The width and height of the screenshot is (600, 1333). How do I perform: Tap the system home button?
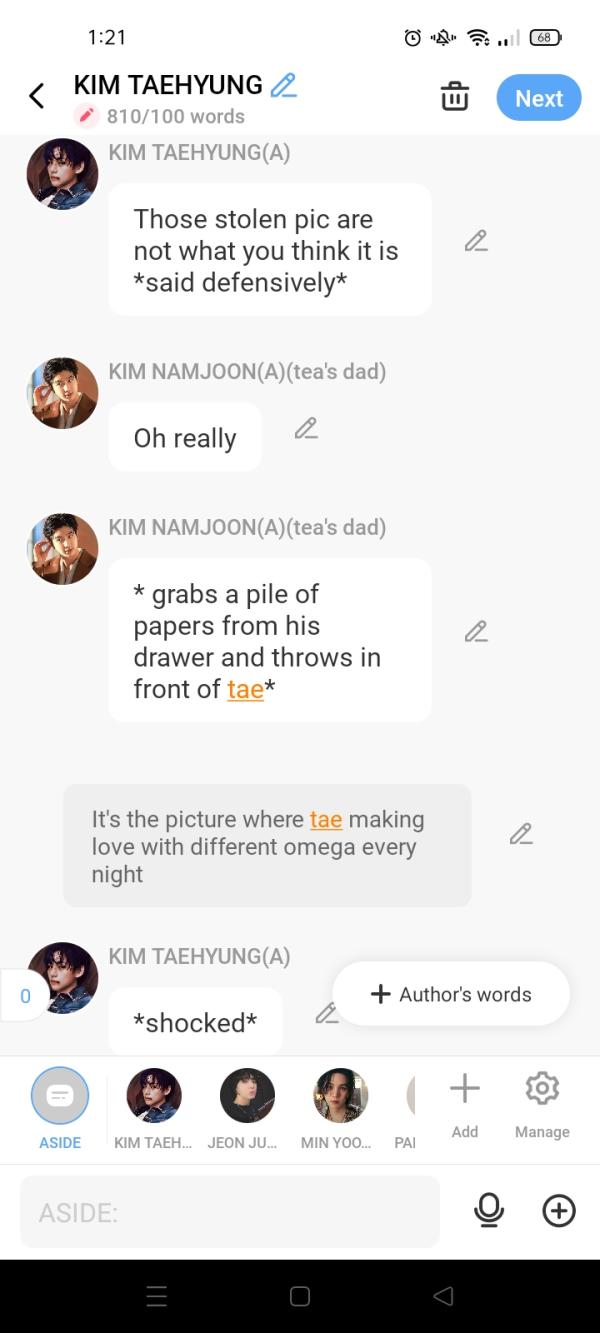tap(300, 1296)
